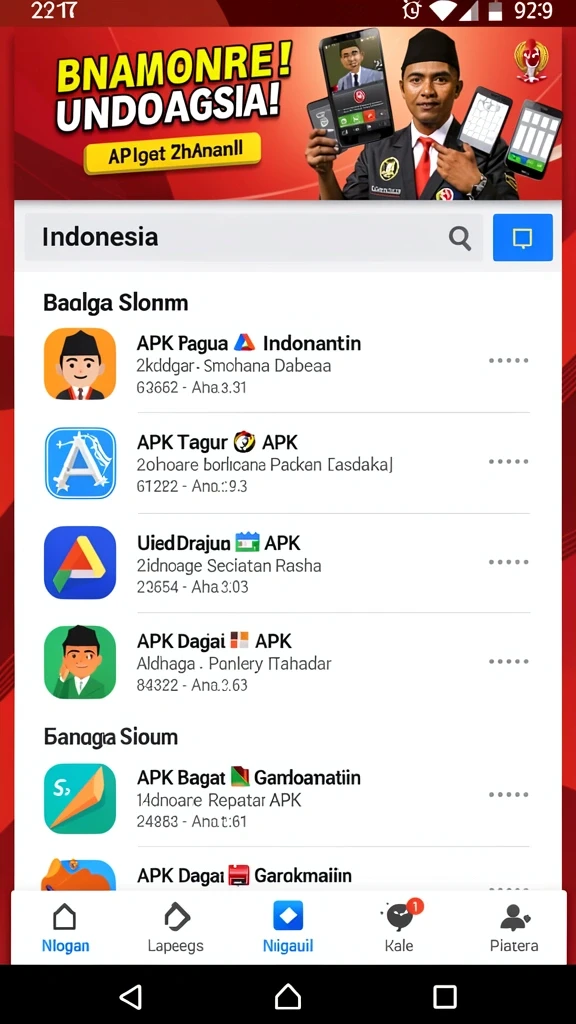Open the Indonesia search field
Image resolution: width=576 pixels, height=1024 pixels.
pyautogui.click(x=253, y=237)
